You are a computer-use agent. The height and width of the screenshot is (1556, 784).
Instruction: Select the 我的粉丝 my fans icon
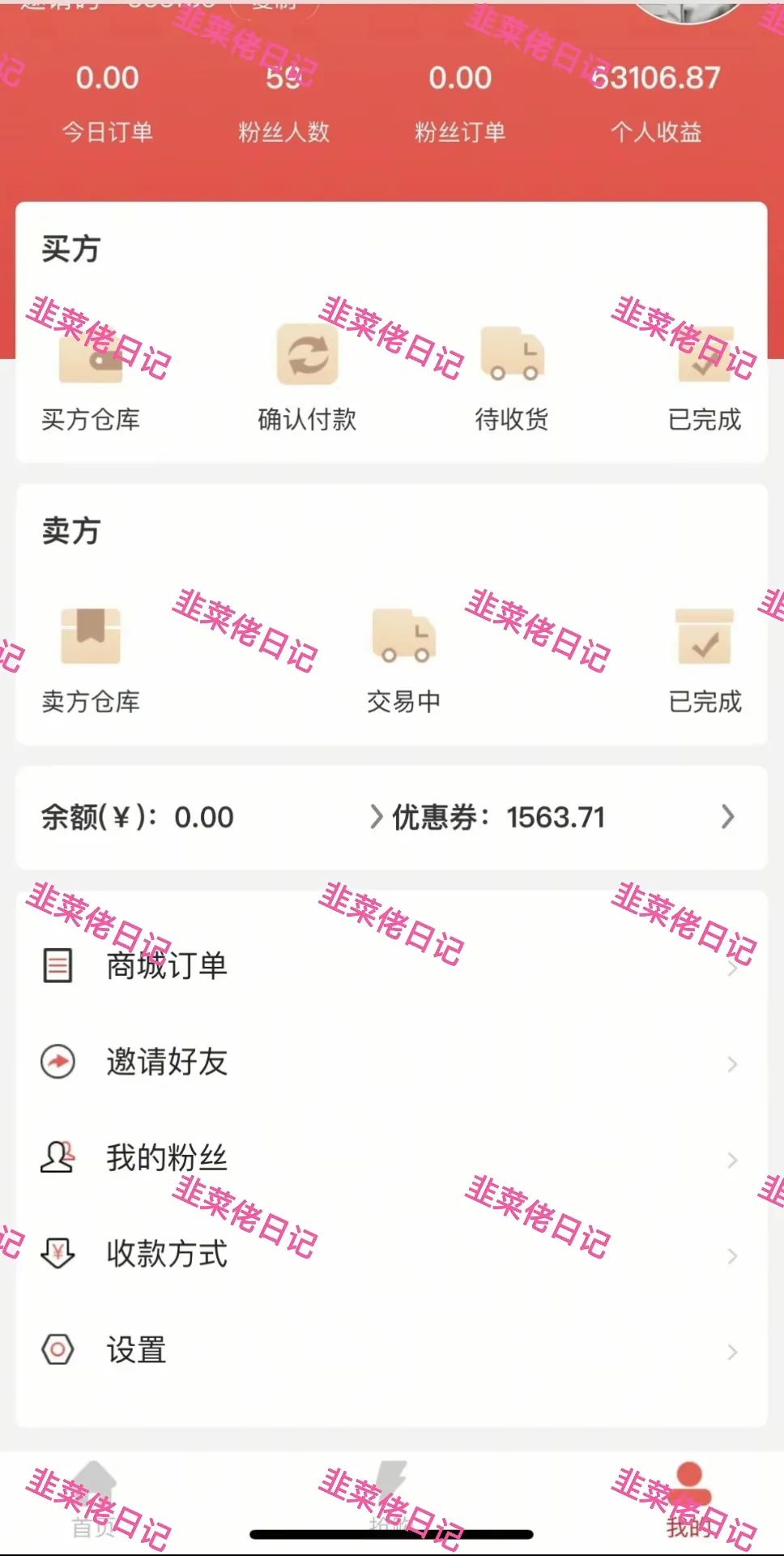tap(57, 1157)
